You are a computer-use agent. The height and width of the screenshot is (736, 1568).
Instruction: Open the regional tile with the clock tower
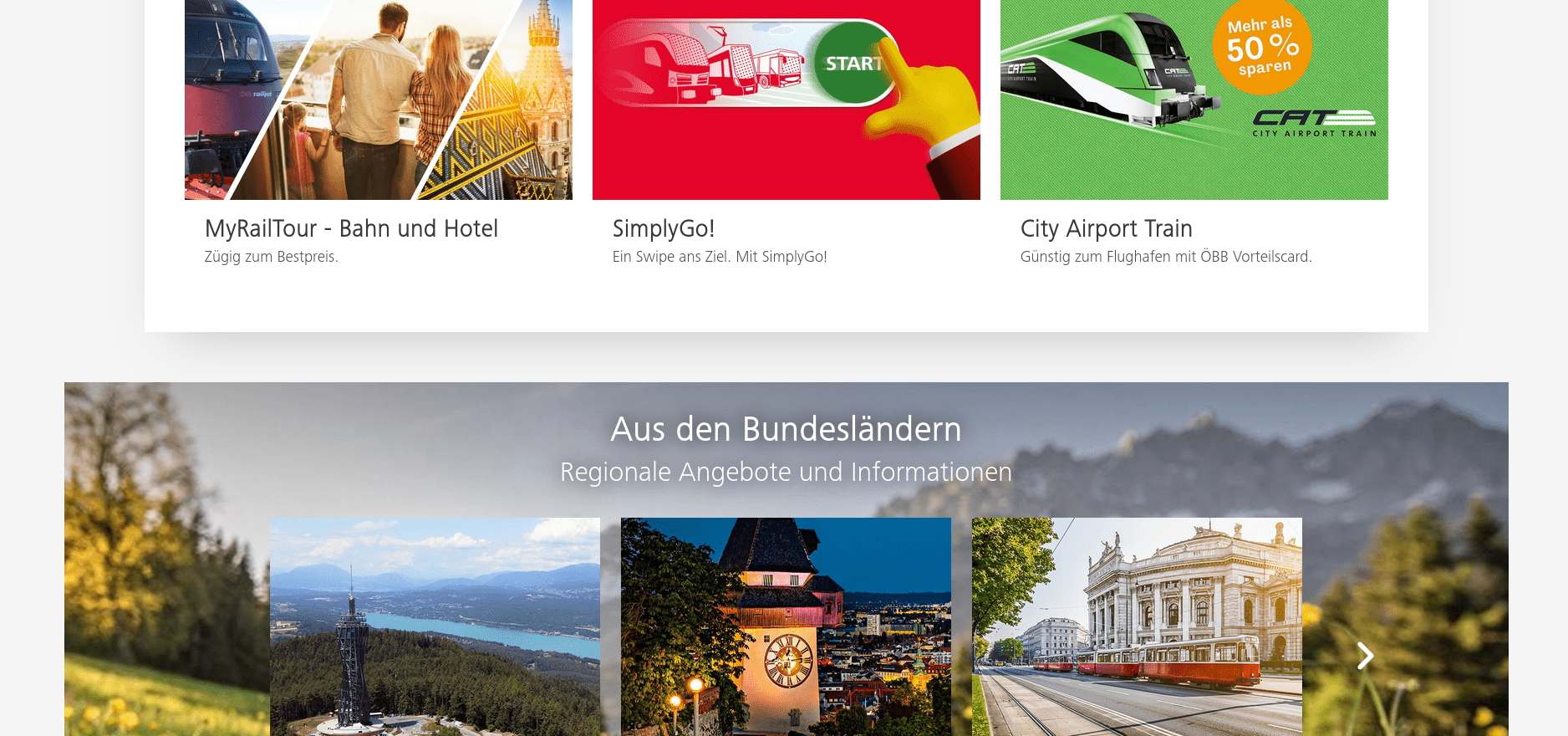(786, 626)
